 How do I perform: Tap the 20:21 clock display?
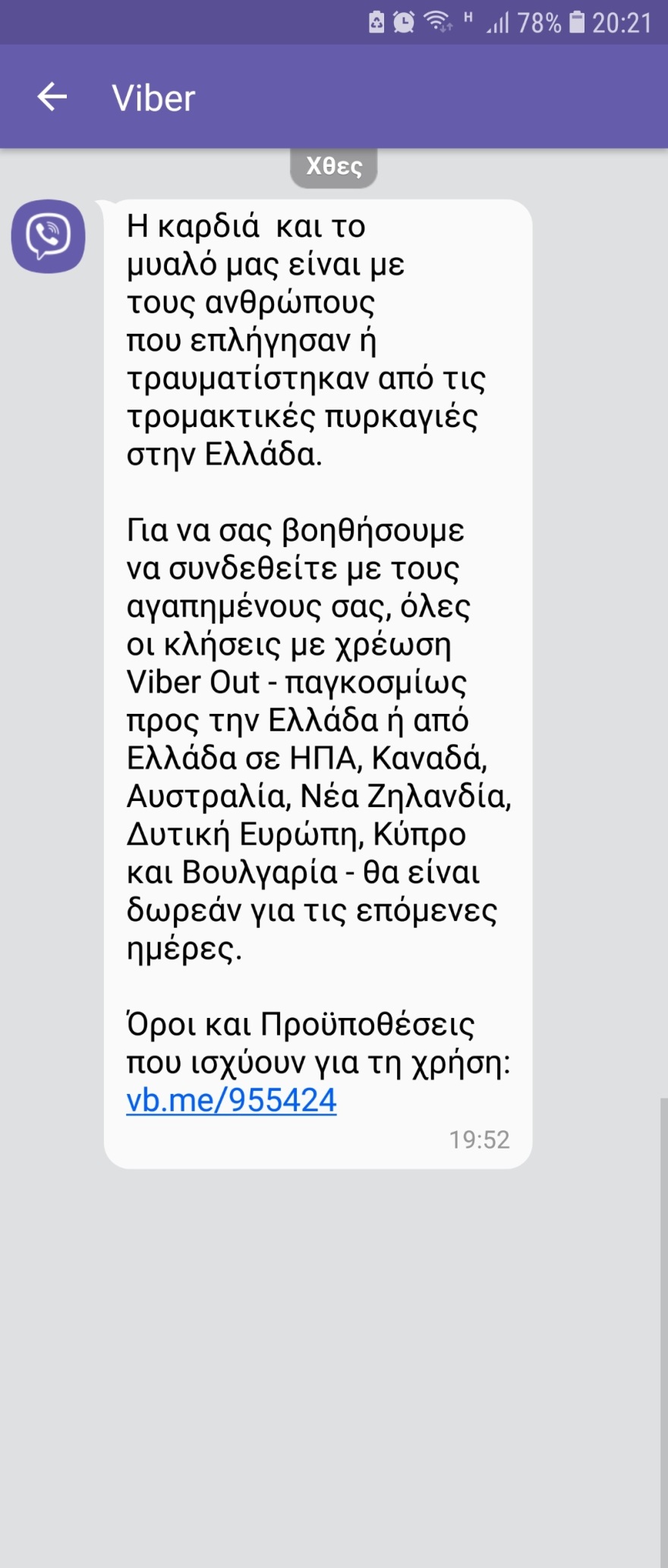coord(622,21)
